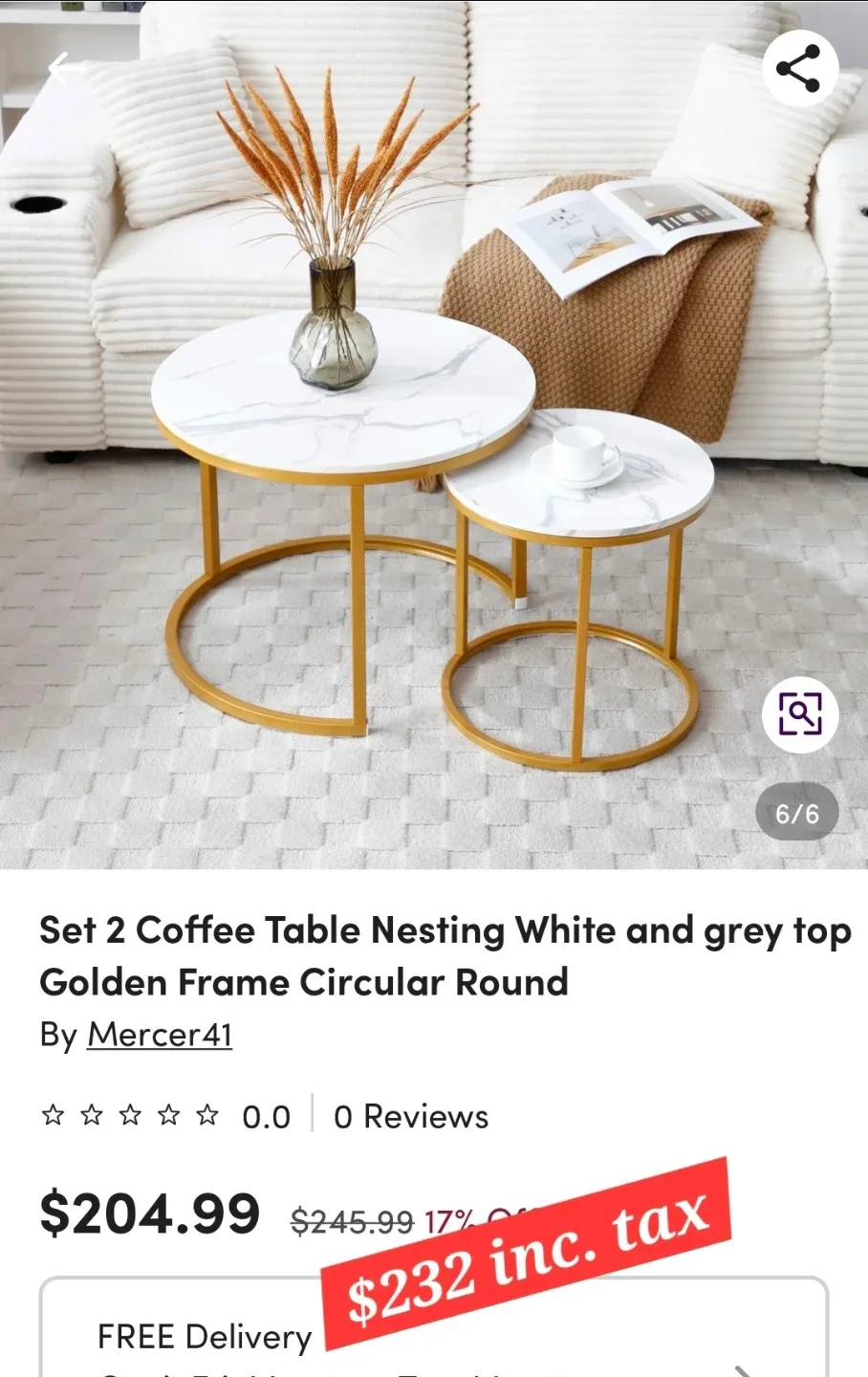Tap the fourth rating star
Screen dimensions: 868x1377
point(167,1114)
